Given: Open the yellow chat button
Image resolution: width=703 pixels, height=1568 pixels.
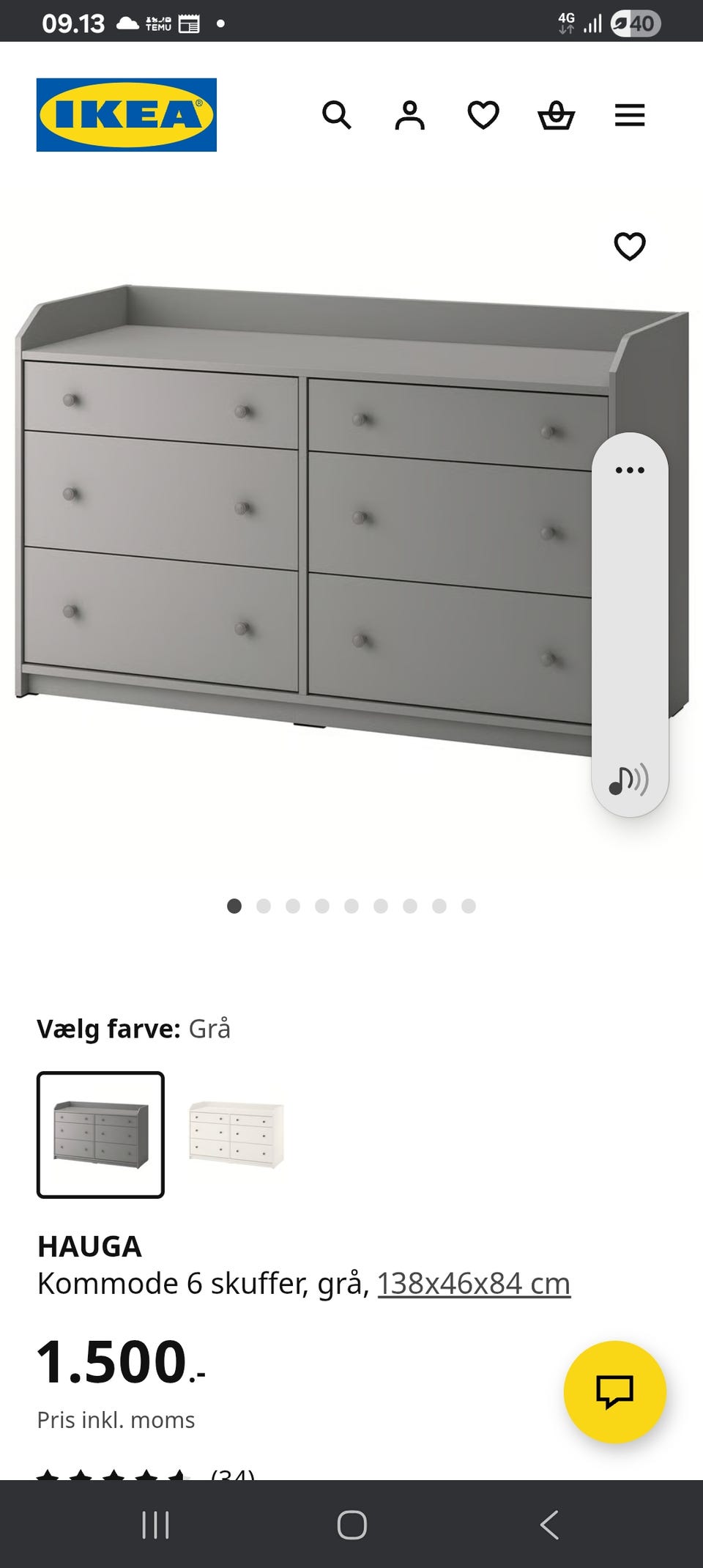Looking at the screenshot, I should (x=614, y=1391).
